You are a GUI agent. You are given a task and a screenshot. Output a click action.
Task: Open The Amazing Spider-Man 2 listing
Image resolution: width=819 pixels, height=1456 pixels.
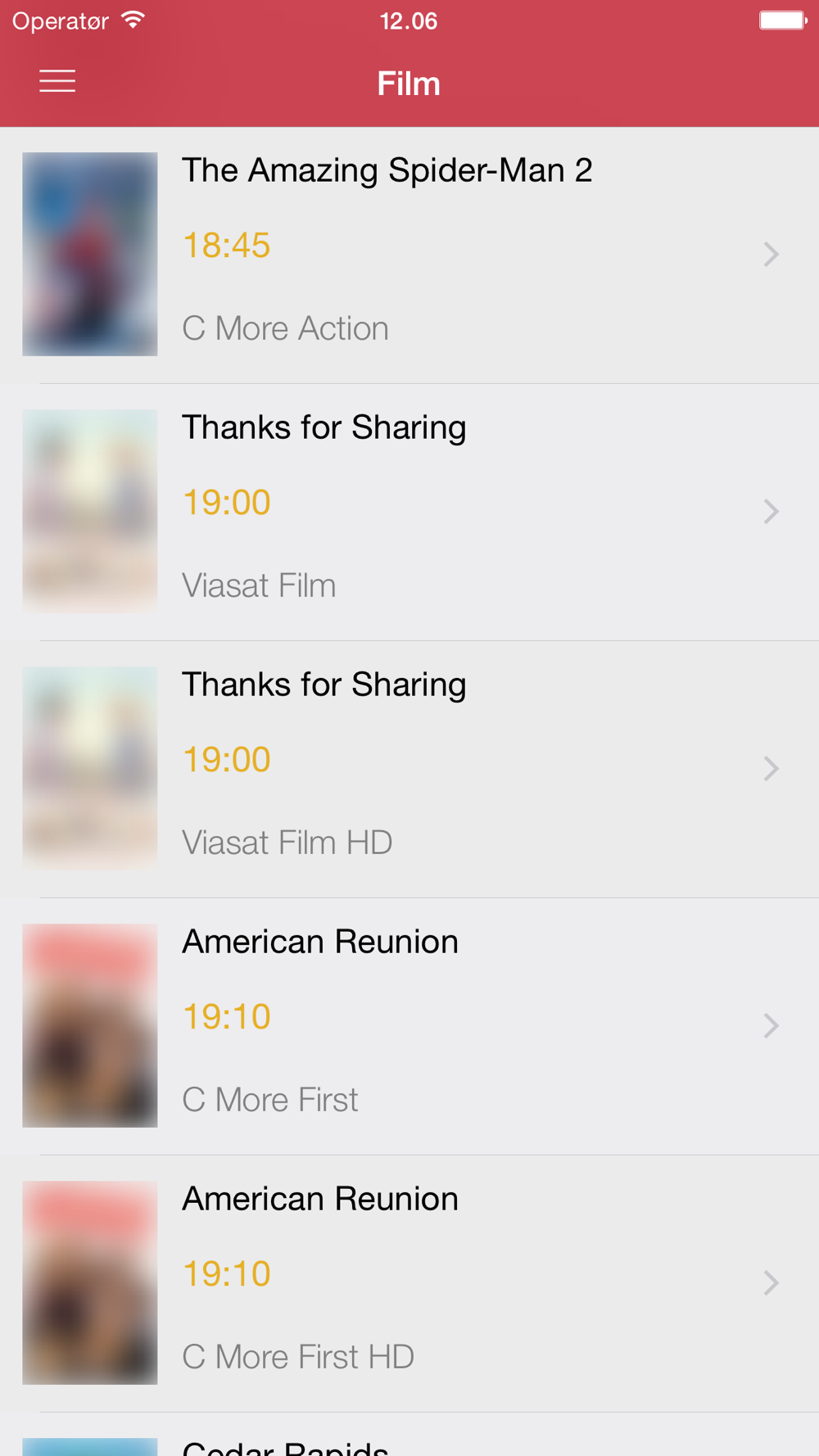coord(409,255)
